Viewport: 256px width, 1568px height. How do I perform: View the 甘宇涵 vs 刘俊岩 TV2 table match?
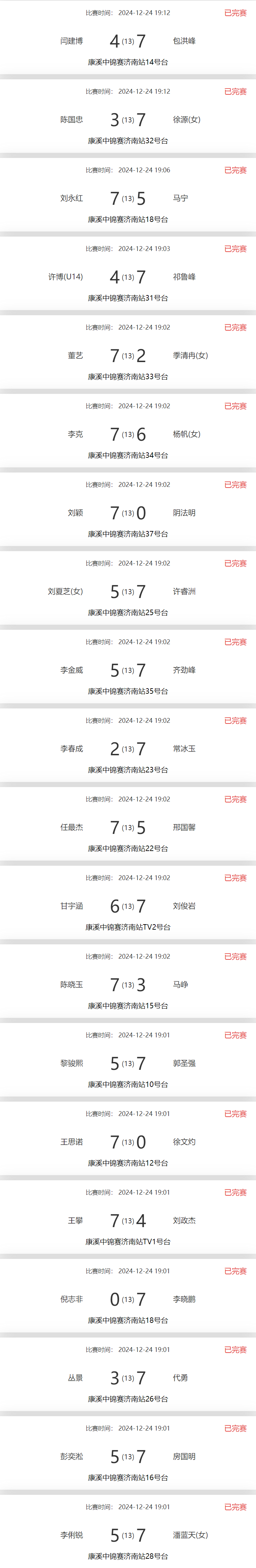point(128,906)
